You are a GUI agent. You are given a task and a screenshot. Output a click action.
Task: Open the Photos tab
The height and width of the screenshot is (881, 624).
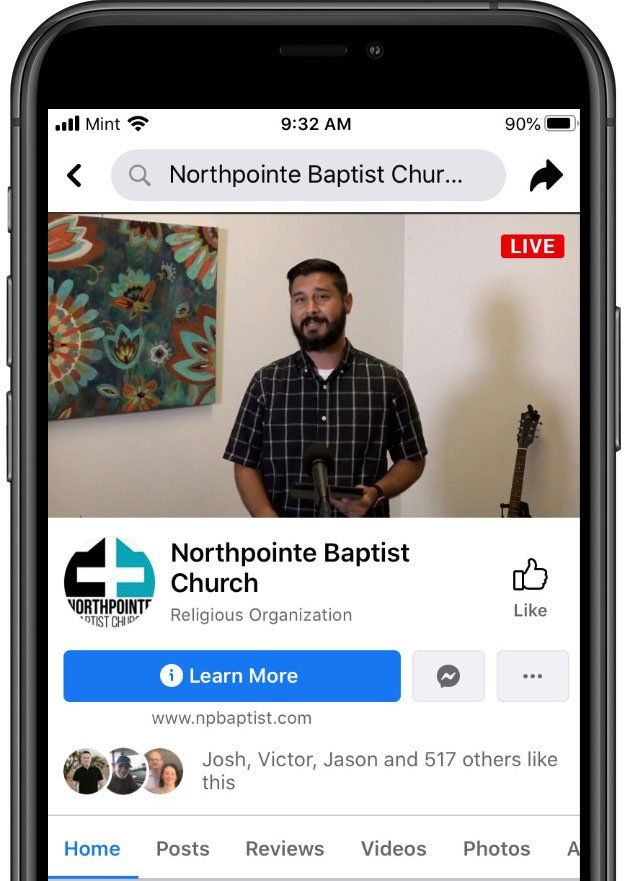click(x=496, y=849)
